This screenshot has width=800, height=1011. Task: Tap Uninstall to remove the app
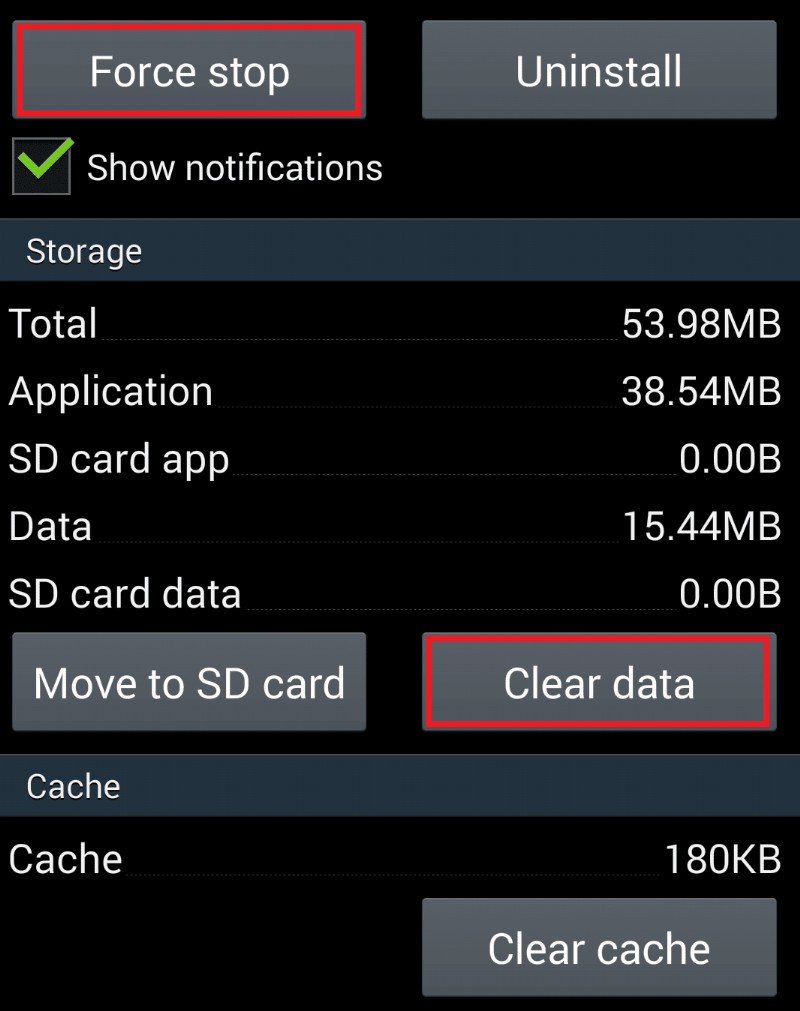pos(598,70)
